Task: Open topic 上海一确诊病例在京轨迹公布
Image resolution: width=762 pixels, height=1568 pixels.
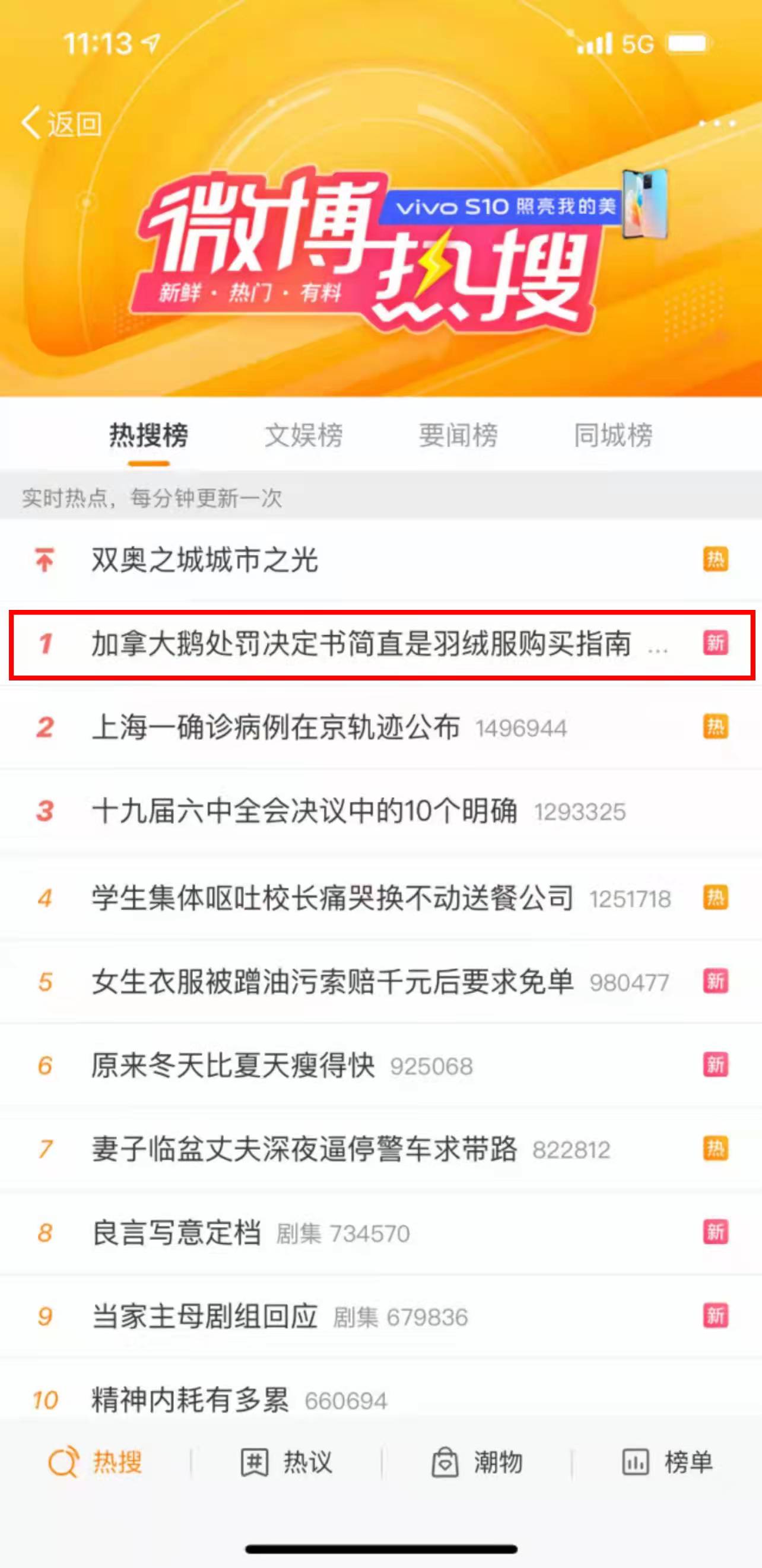Action: pyautogui.click(x=275, y=727)
